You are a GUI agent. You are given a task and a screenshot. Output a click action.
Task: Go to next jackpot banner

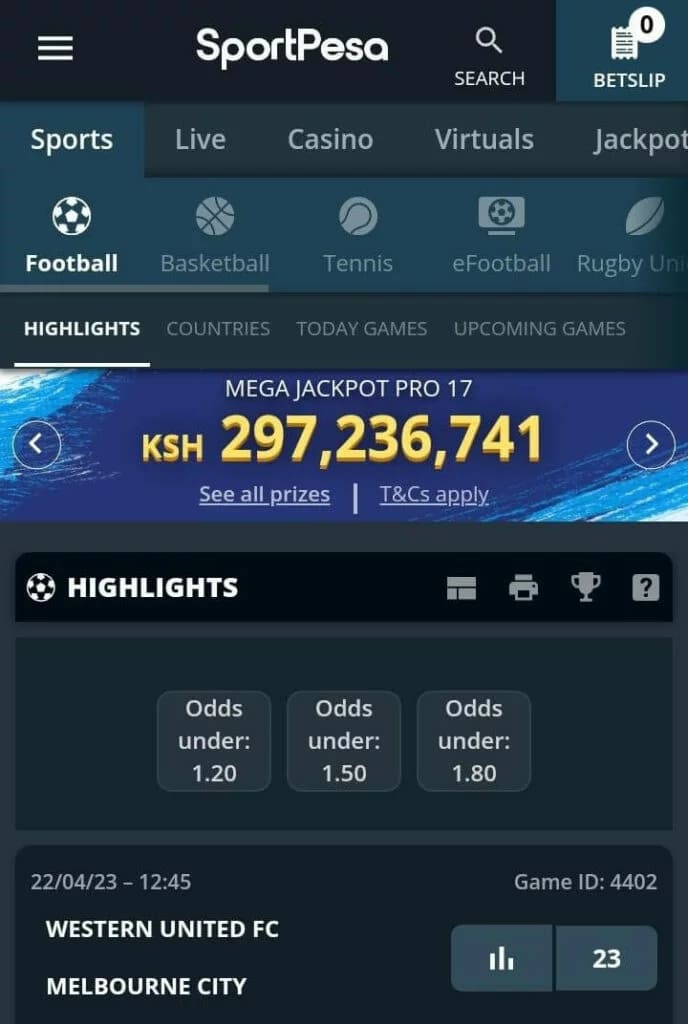point(651,444)
